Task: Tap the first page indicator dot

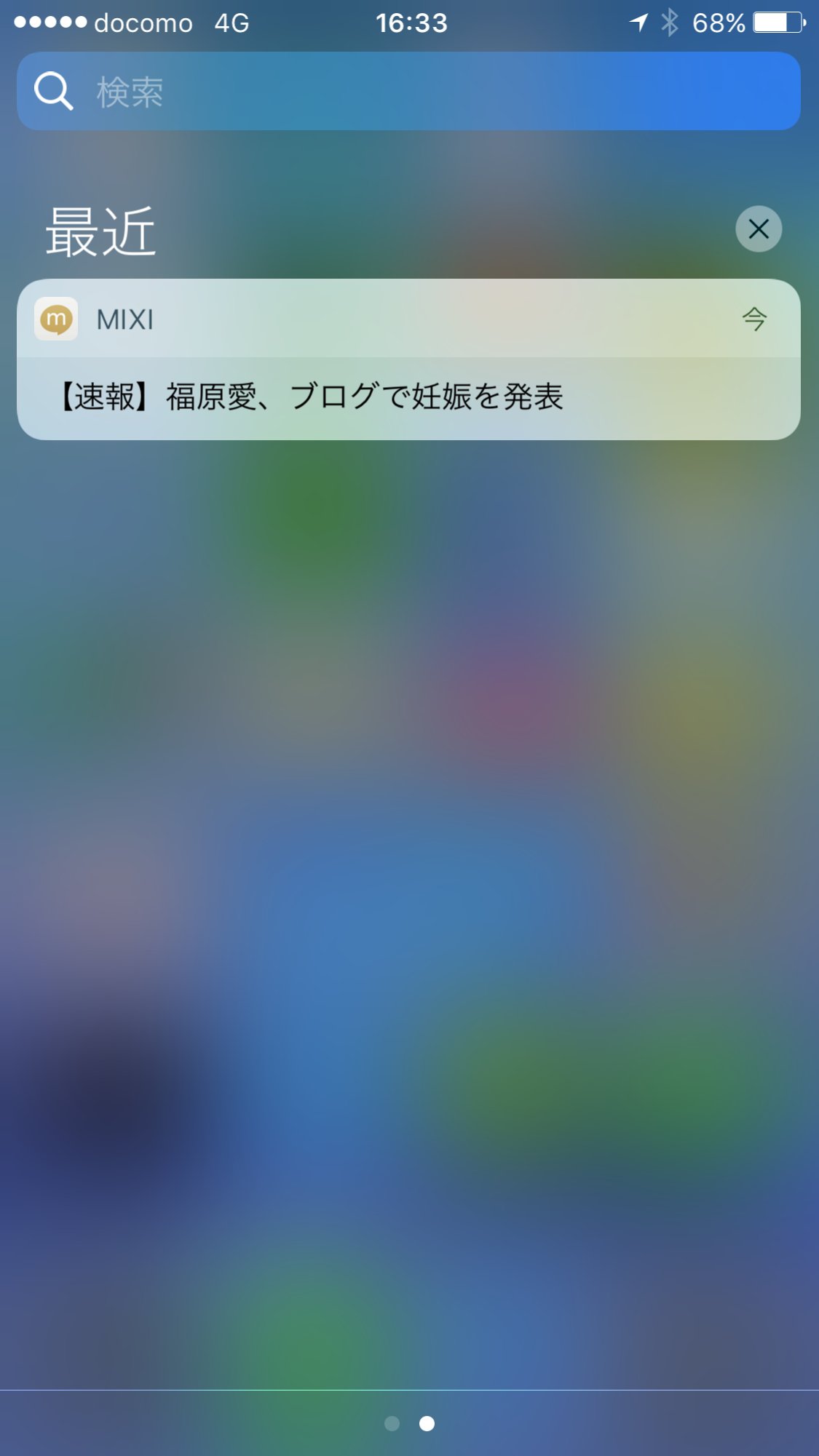Action: coord(392,1423)
